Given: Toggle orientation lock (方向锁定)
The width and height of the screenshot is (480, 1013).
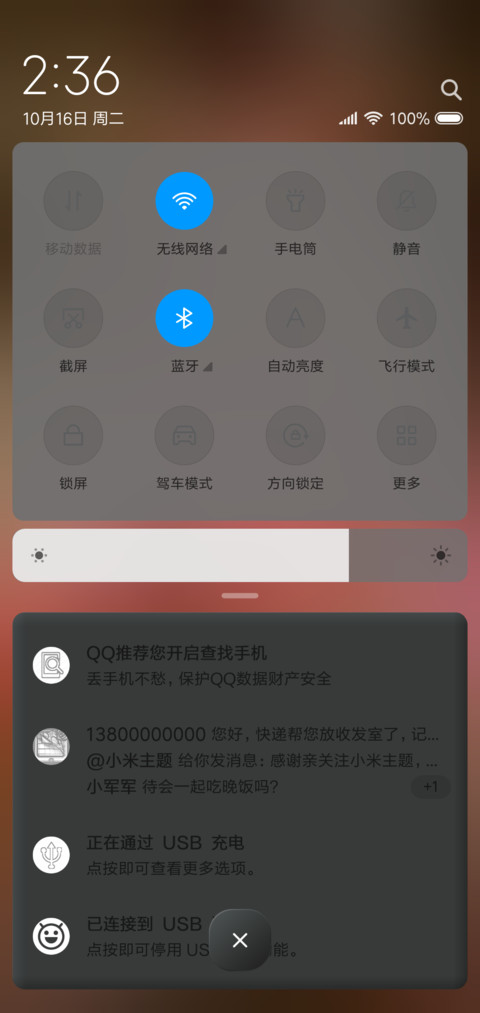Looking at the screenshot, I should [295, 435].
